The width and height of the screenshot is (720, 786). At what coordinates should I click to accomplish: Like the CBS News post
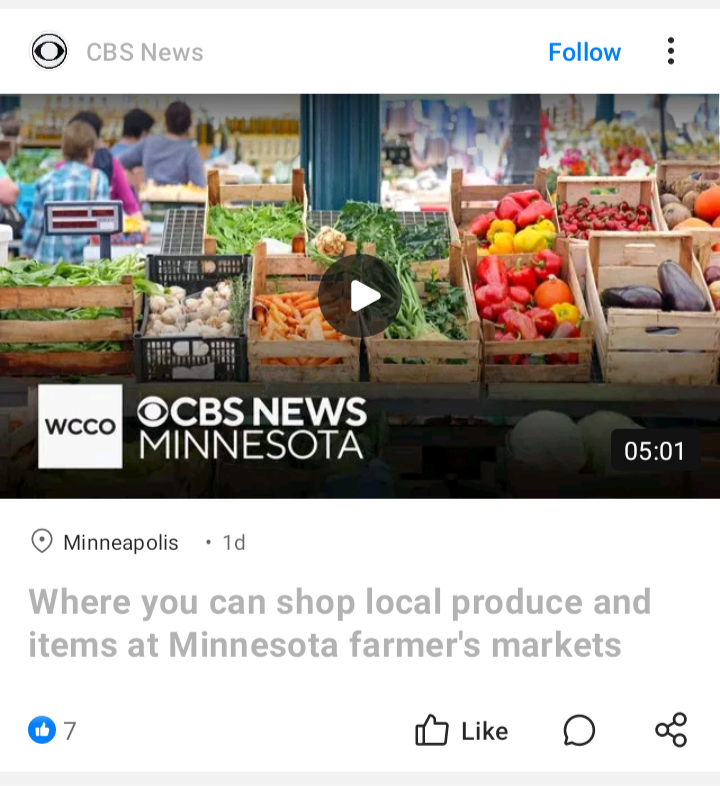(462, 731)
